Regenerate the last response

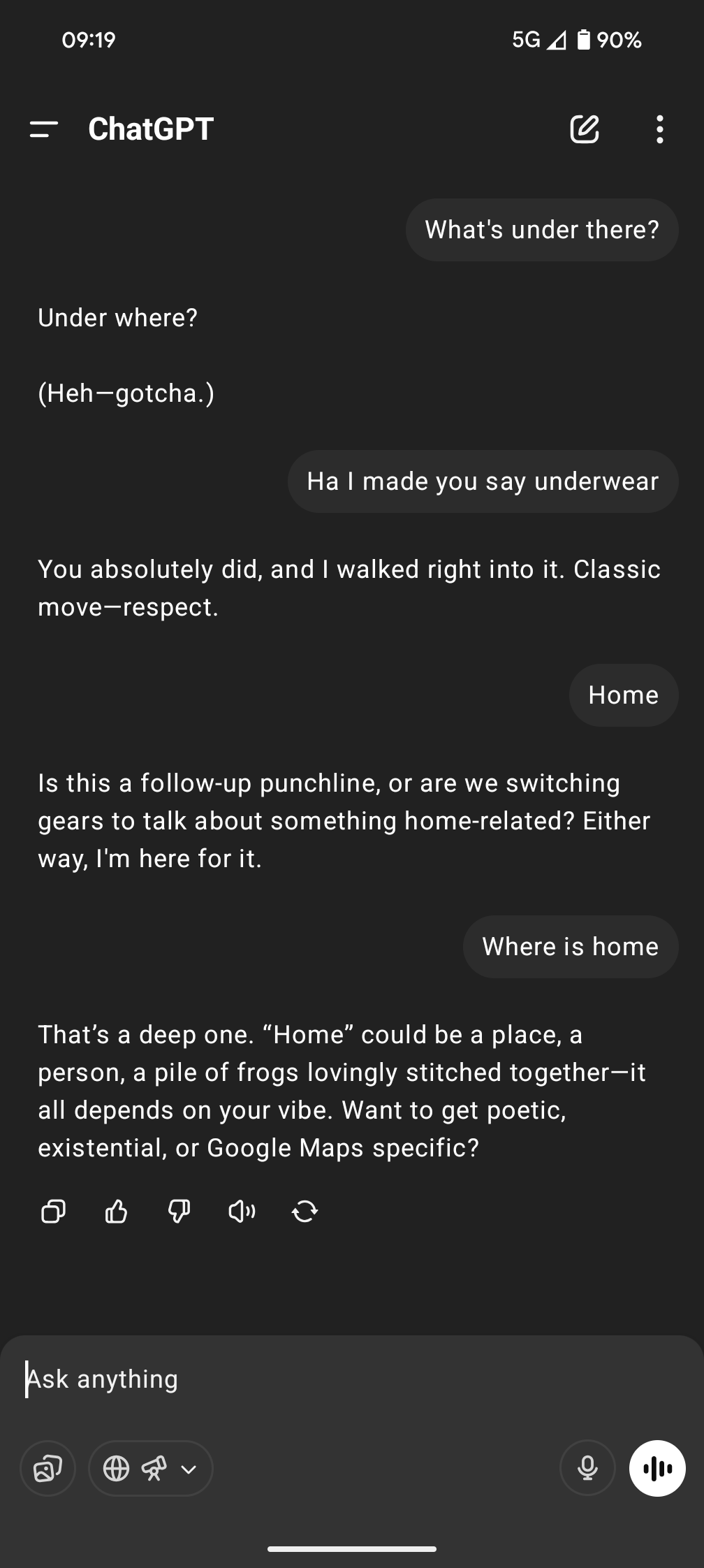click(x=305, y=1211)
